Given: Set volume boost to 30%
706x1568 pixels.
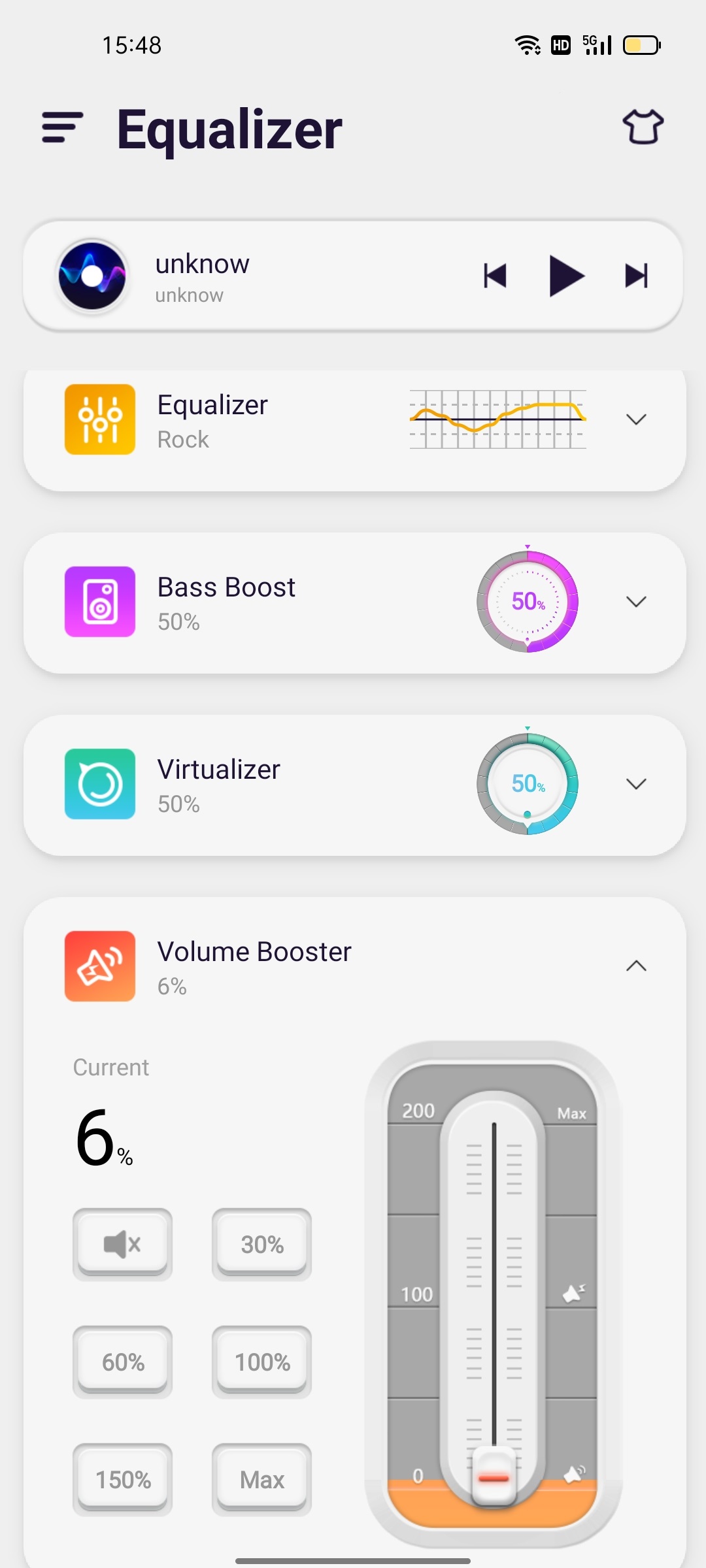Looking at the screenshot, I should pos(262,1244).
